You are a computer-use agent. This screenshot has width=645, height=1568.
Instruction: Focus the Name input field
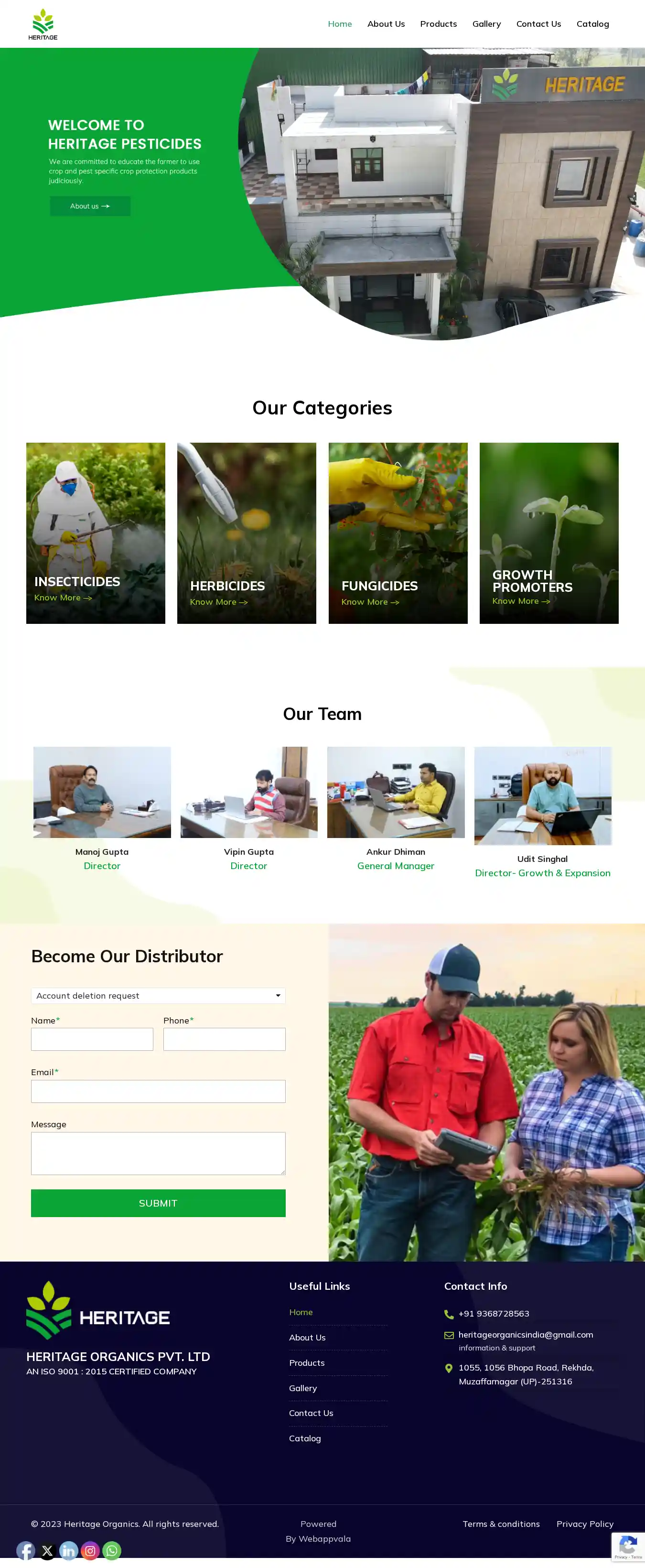pyautogui.click(x=92, y=1039)
